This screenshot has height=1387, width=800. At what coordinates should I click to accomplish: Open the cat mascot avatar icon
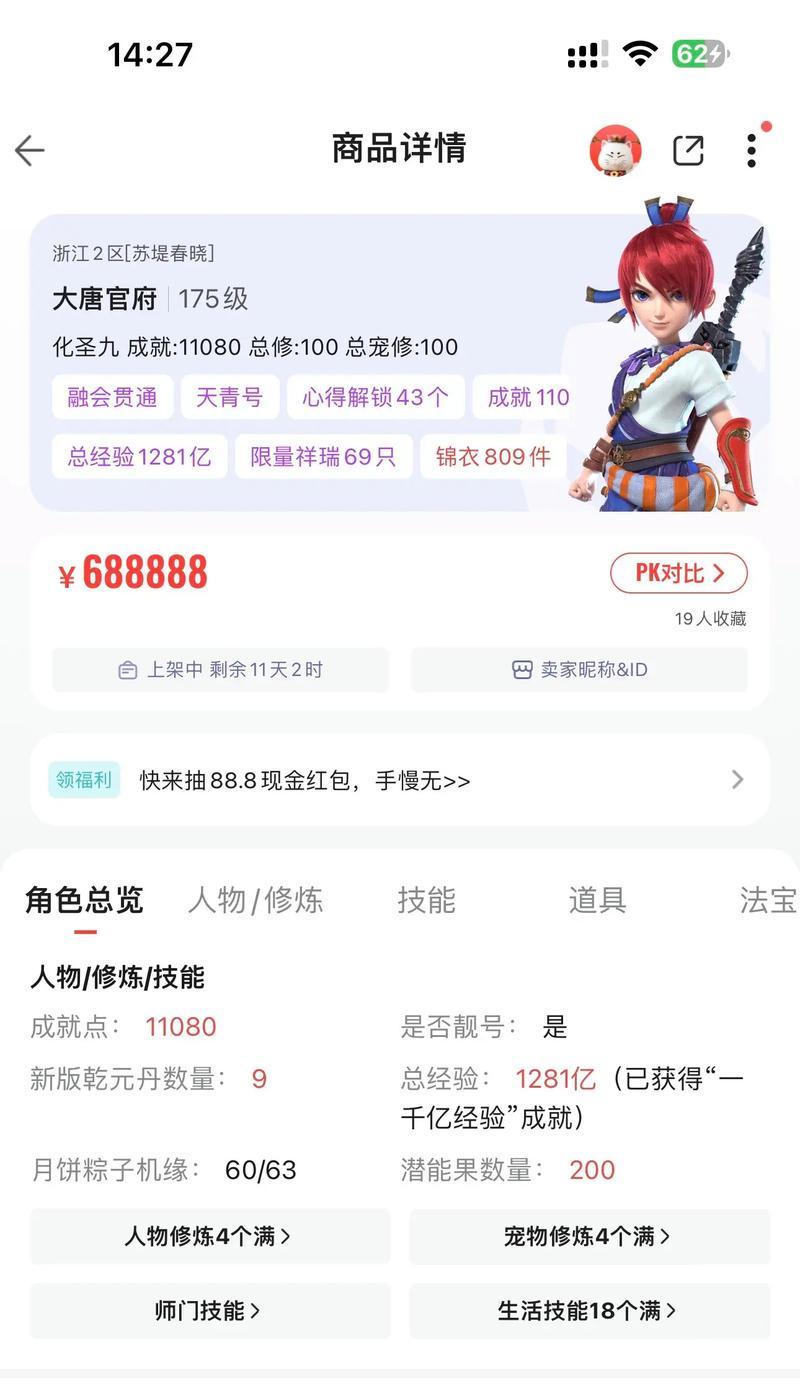[x=615, y=151]
